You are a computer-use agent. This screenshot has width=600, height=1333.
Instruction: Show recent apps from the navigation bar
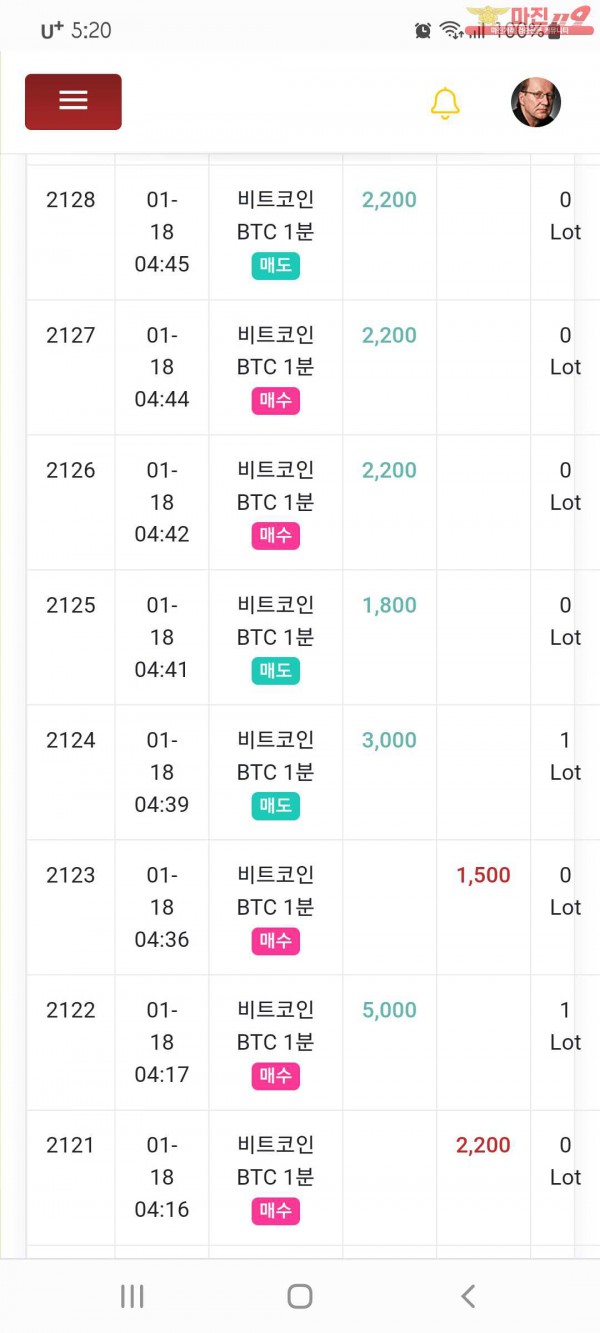pos(132,1296)
